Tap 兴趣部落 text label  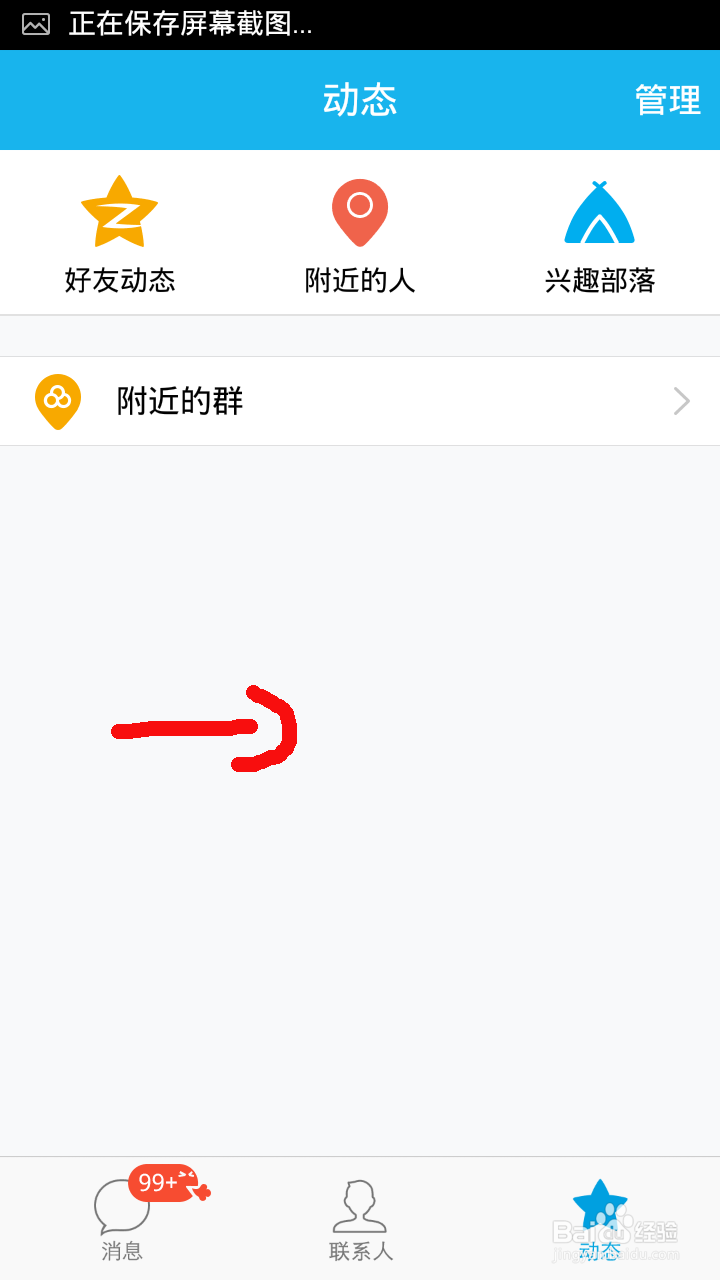[600, 281]
